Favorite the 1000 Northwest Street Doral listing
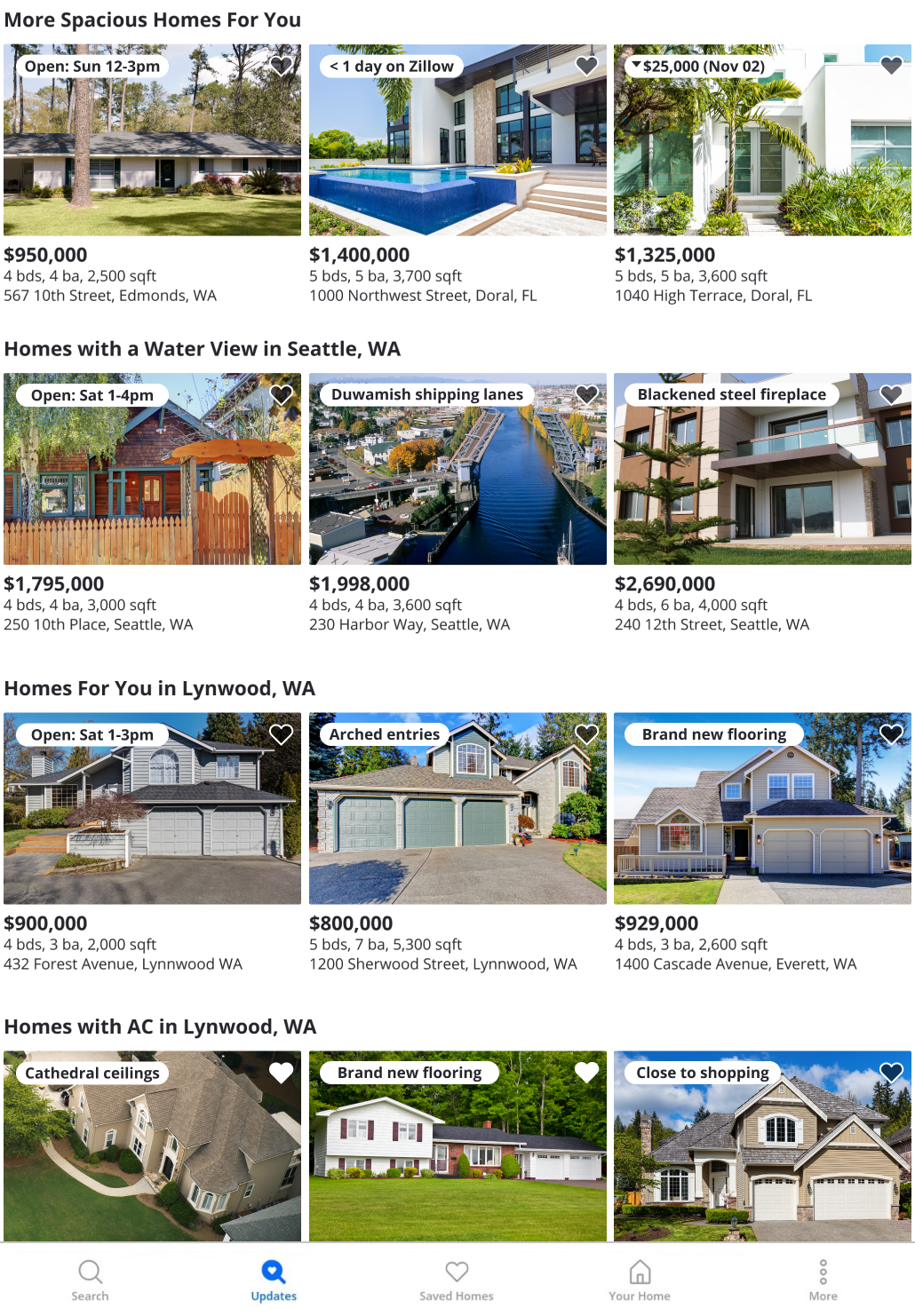915x1316 pixels. (586, 66)
